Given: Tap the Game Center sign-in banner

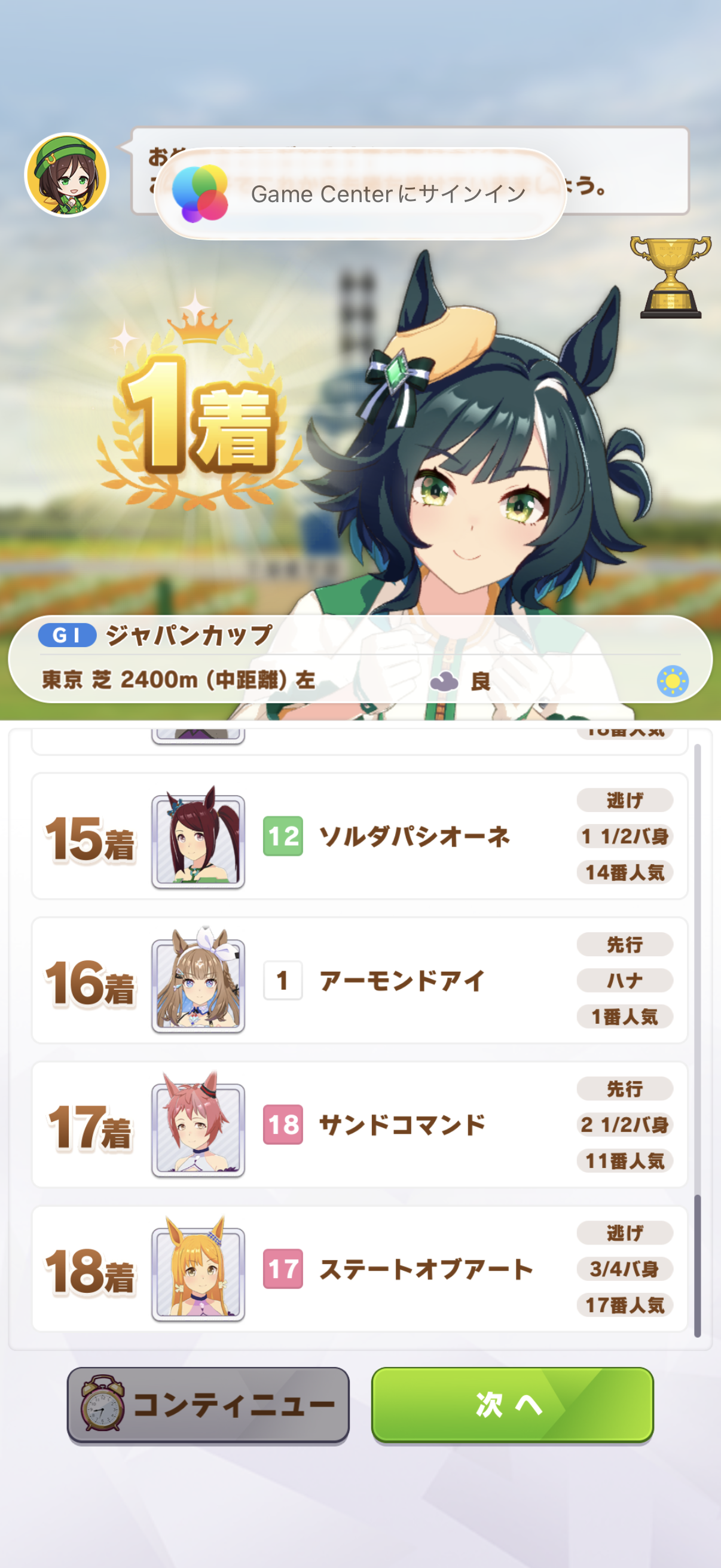Looking at the screenshot, I should pyautogui.click(x=360, y=194).
